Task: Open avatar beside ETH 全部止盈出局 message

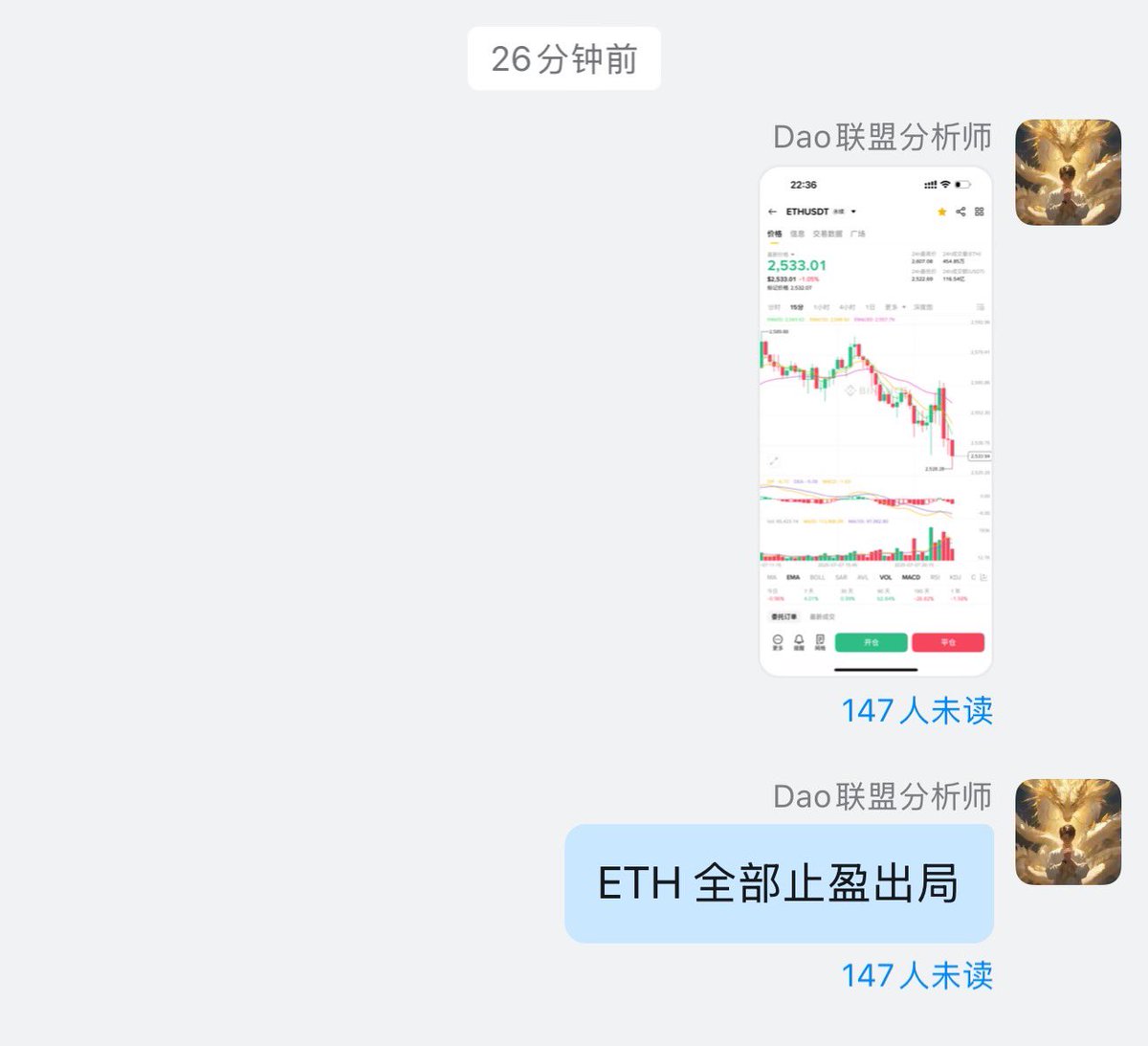Action: click(x=1068, y=832)
